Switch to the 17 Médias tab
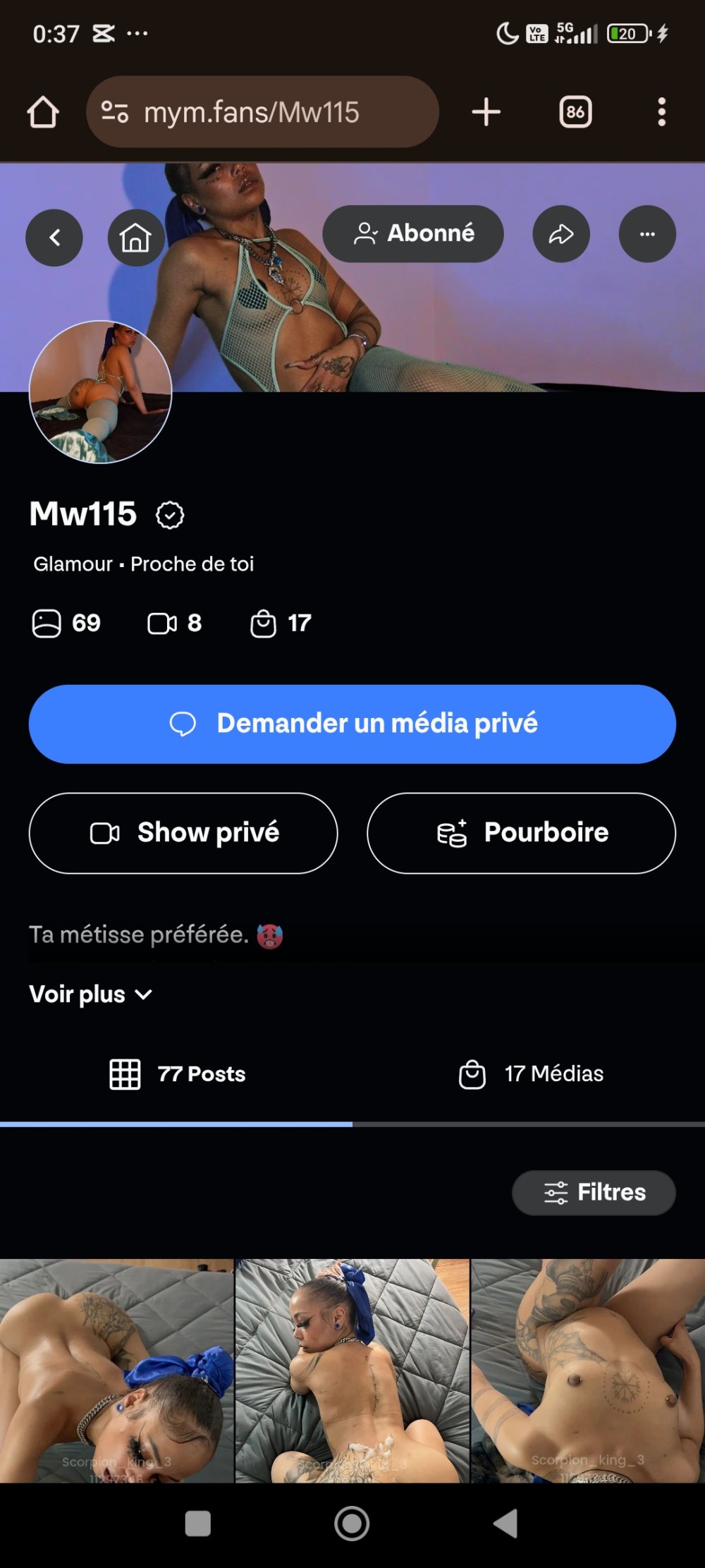Viewport: 705px width, 1568px height. click(x=532, y=1074)
